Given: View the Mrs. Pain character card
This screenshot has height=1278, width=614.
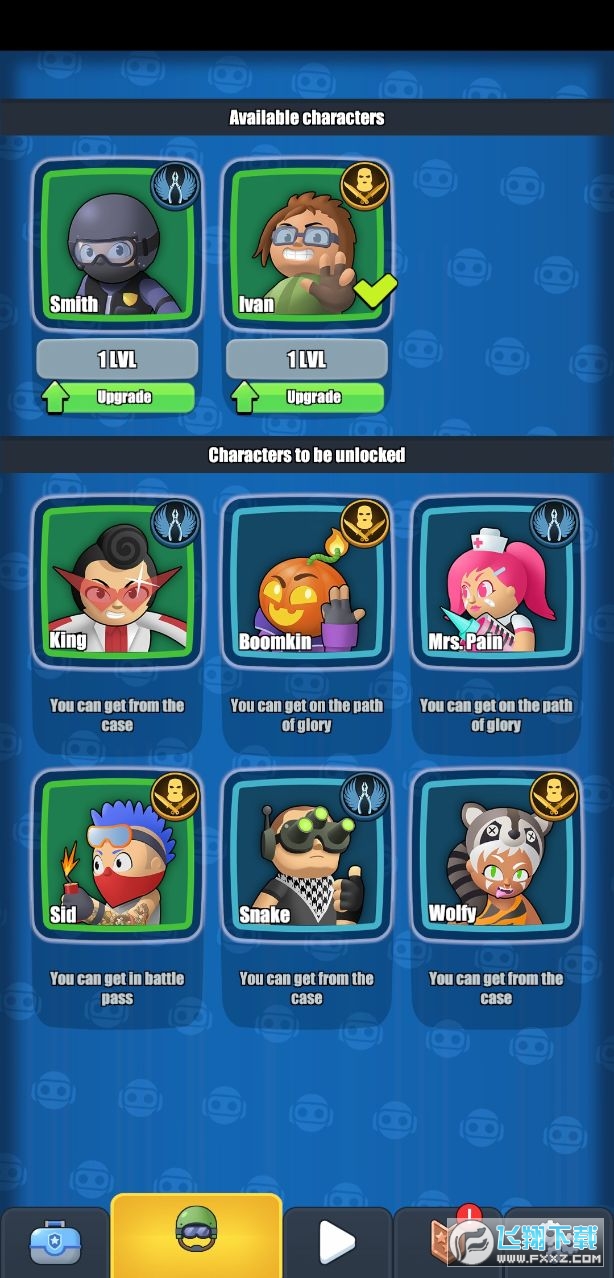Looking at the screenshot, I should pyautogui.click(x=496, y=580).
